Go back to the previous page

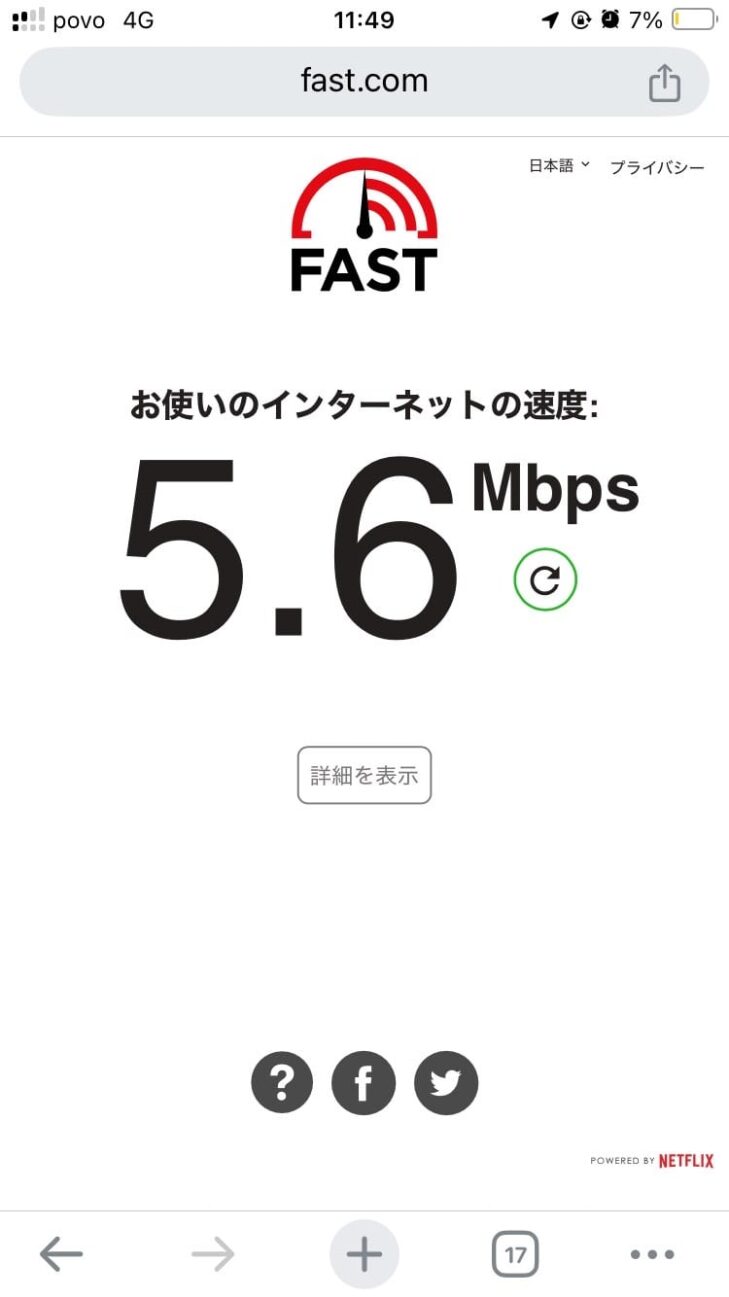(x=61, y=1254)
